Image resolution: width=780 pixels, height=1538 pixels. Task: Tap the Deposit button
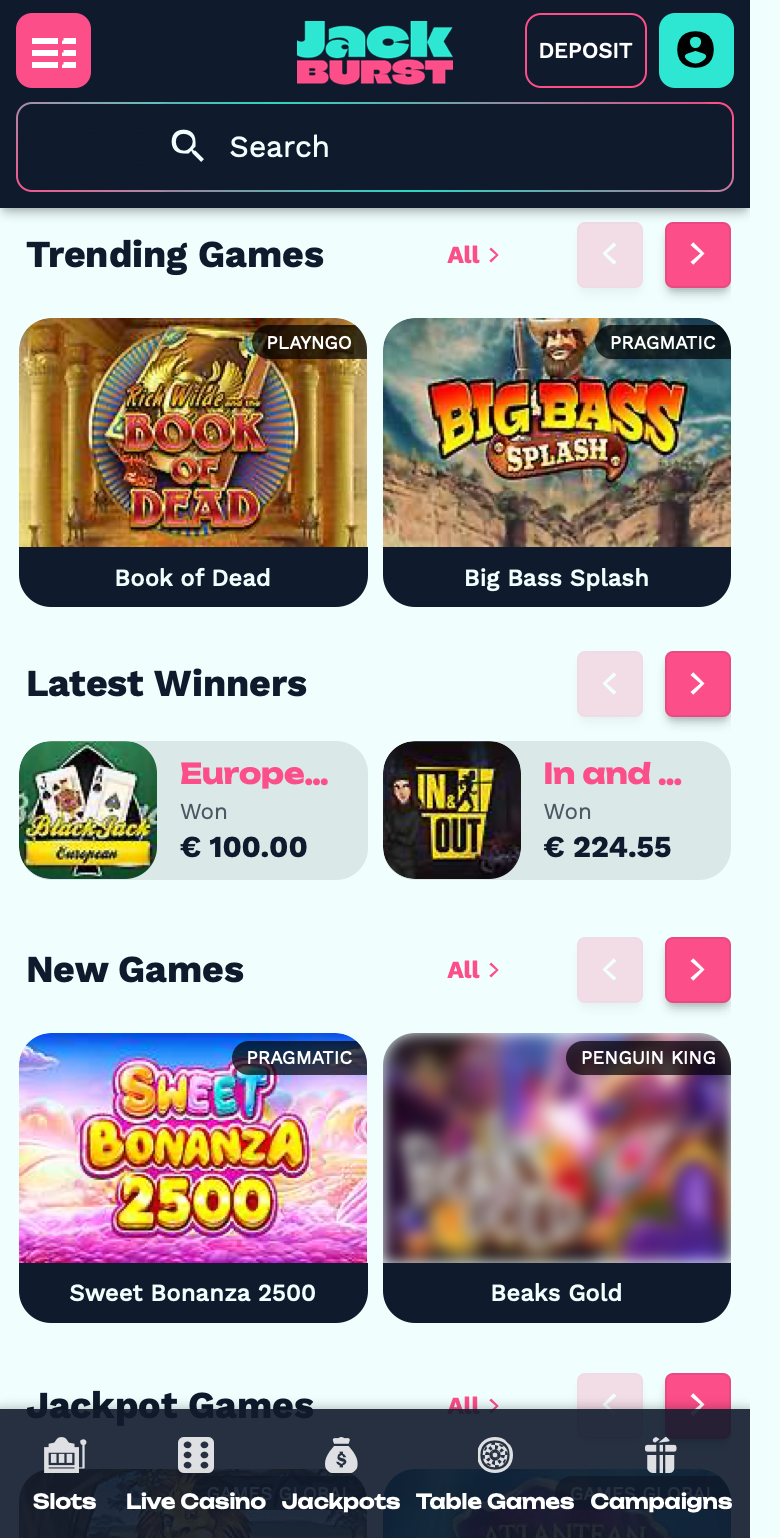tap(586, 51)
